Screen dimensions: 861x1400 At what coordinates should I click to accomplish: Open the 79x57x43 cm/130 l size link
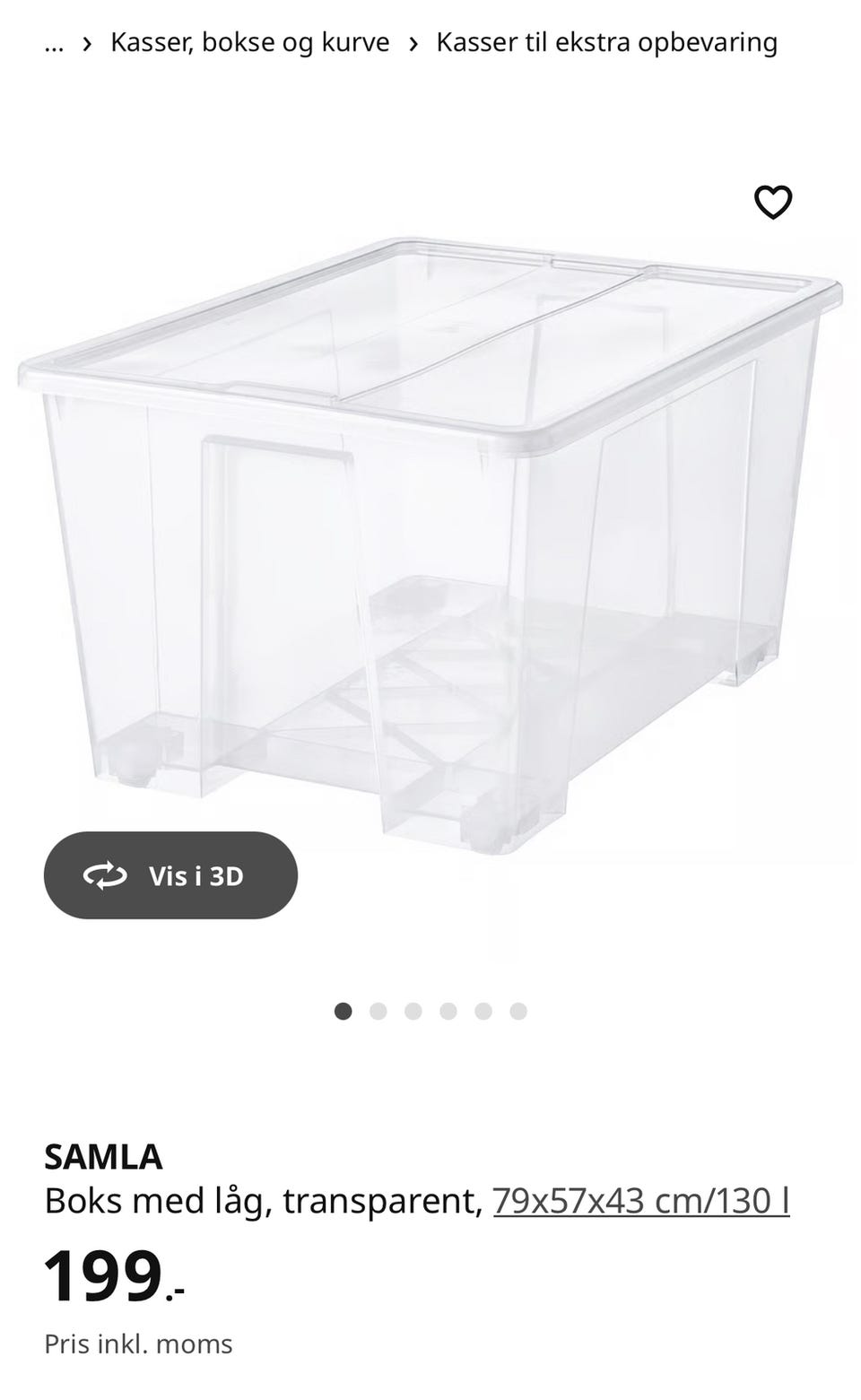pos(641,1200)
